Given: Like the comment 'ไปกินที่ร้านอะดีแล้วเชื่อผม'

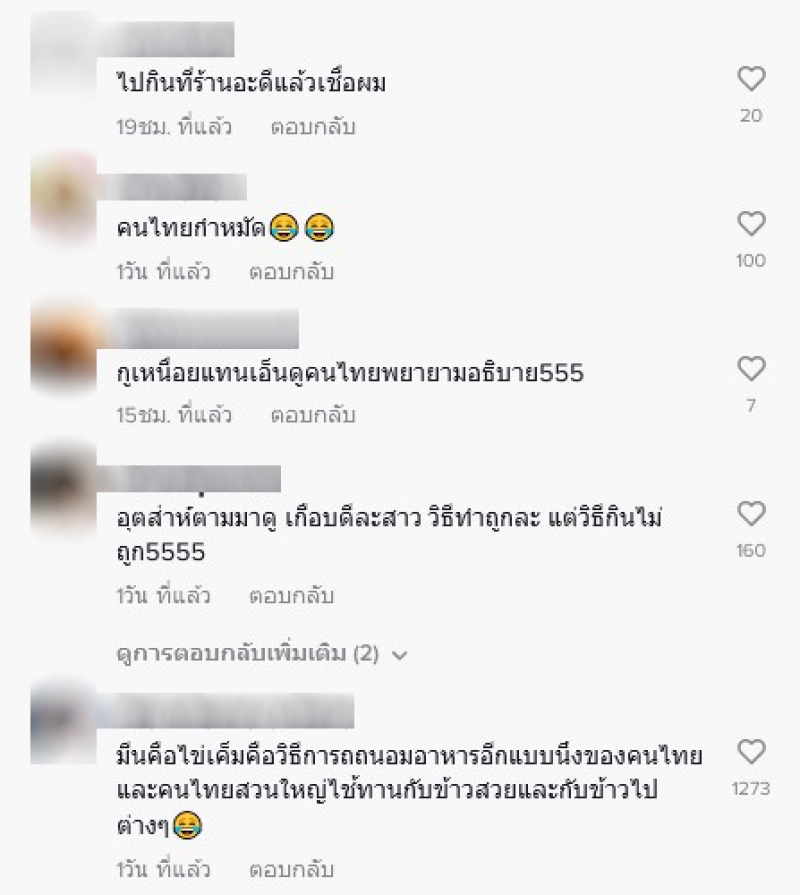Looking at the screenshot, I should [751, 79].
